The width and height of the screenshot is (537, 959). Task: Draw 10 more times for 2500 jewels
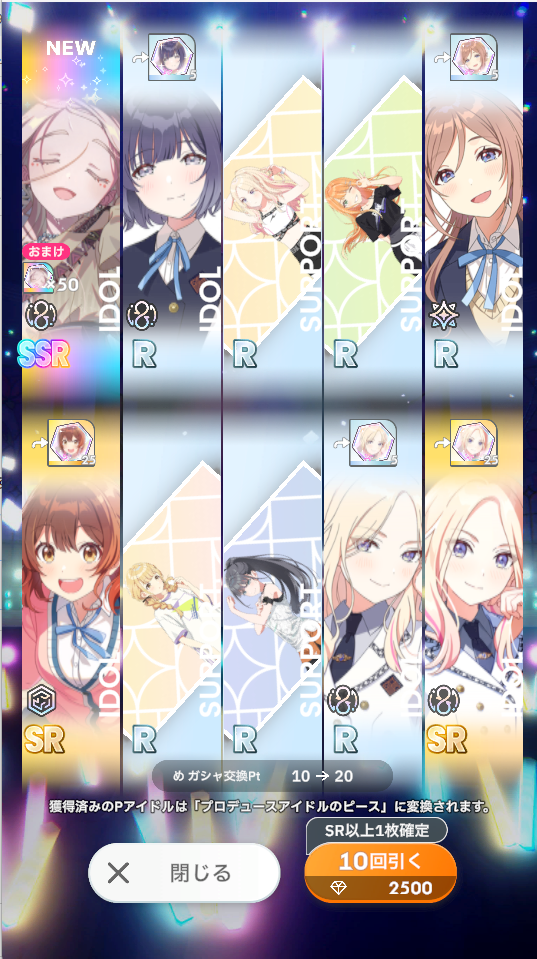(380, 873)
